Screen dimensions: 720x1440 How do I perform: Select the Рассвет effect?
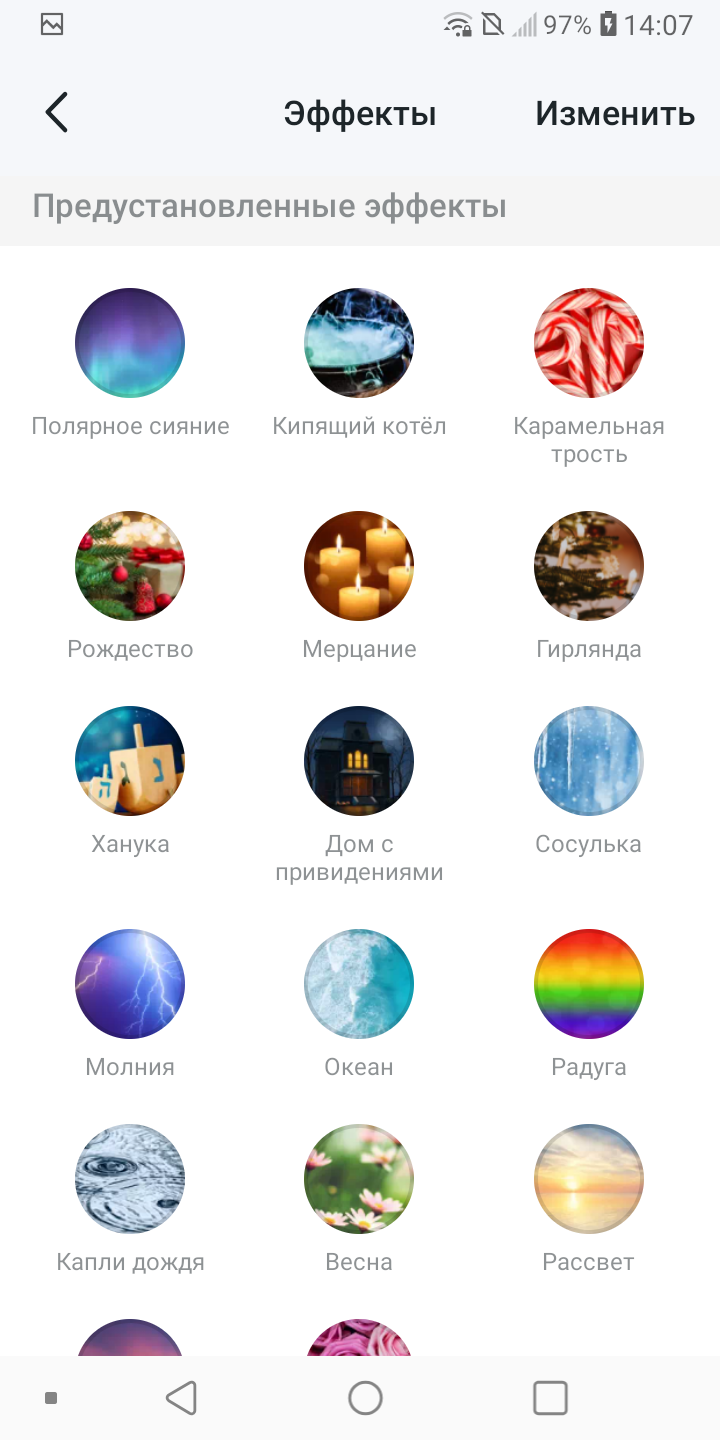click(x=589, y=1179)
